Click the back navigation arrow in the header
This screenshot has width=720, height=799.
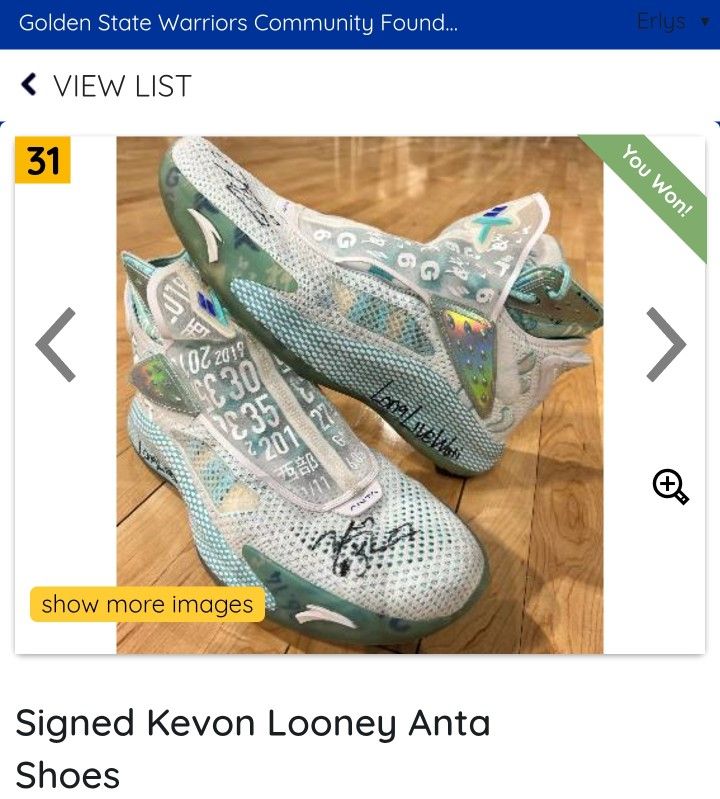click(x=28, y=86)
